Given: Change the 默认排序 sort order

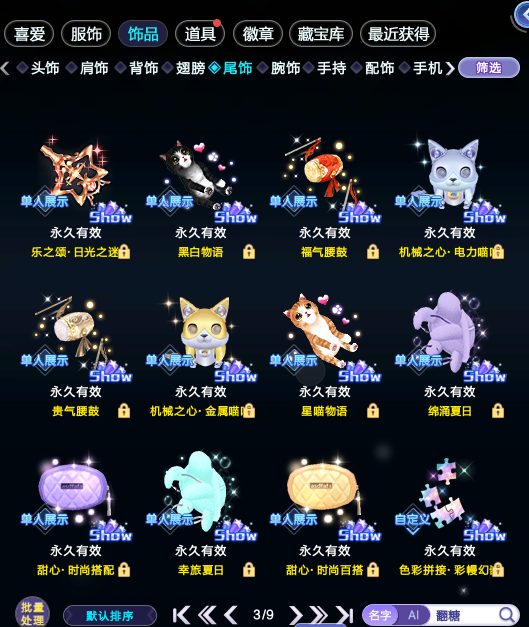Looking at the screenshot, I should tap(110, 615).
